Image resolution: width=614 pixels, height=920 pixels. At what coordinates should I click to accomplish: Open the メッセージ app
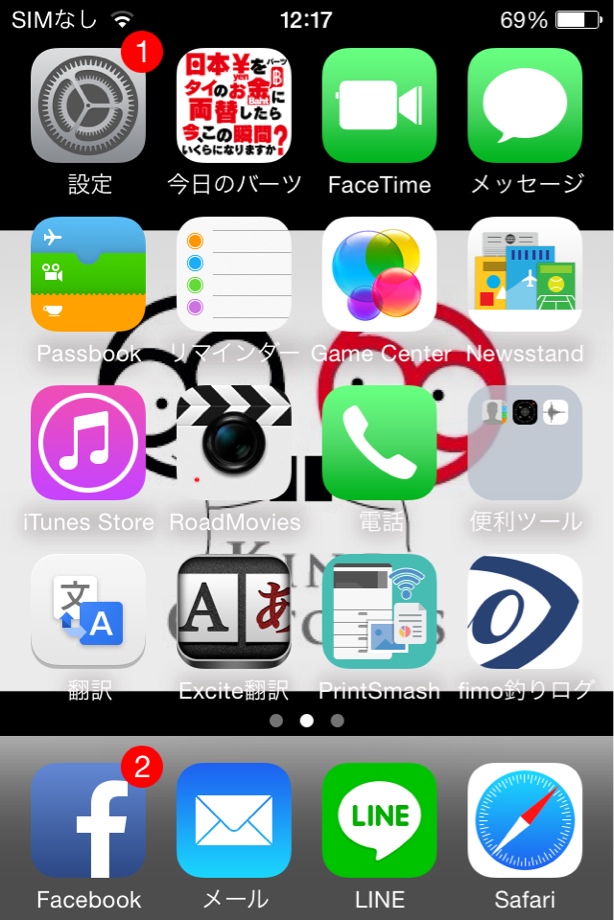point(525,106)
